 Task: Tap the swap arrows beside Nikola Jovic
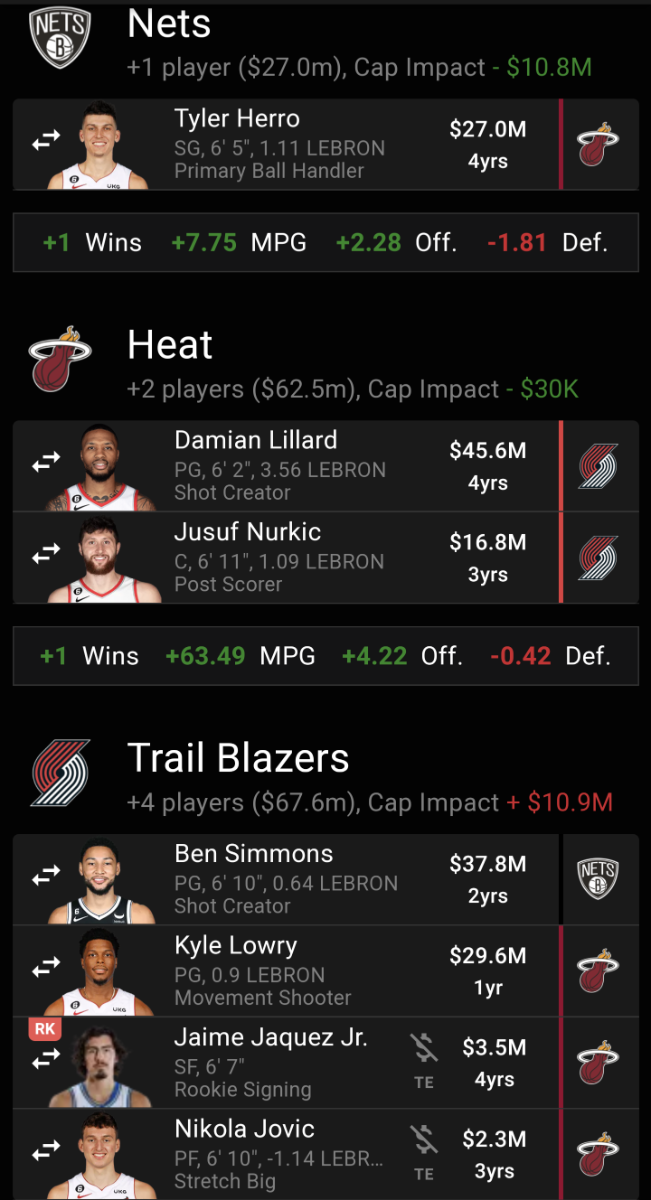click(x=45, y=1155)
